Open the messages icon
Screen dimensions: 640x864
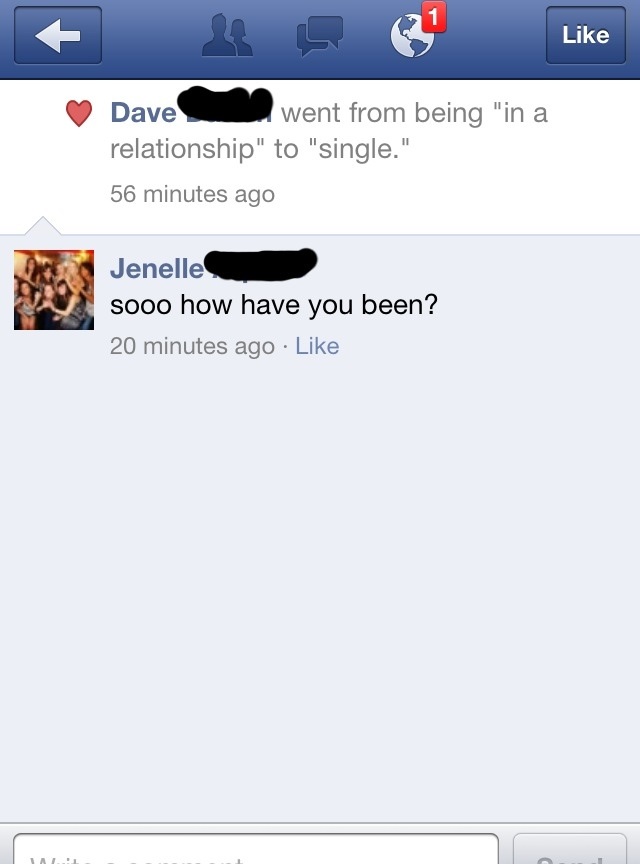(319, 36)
